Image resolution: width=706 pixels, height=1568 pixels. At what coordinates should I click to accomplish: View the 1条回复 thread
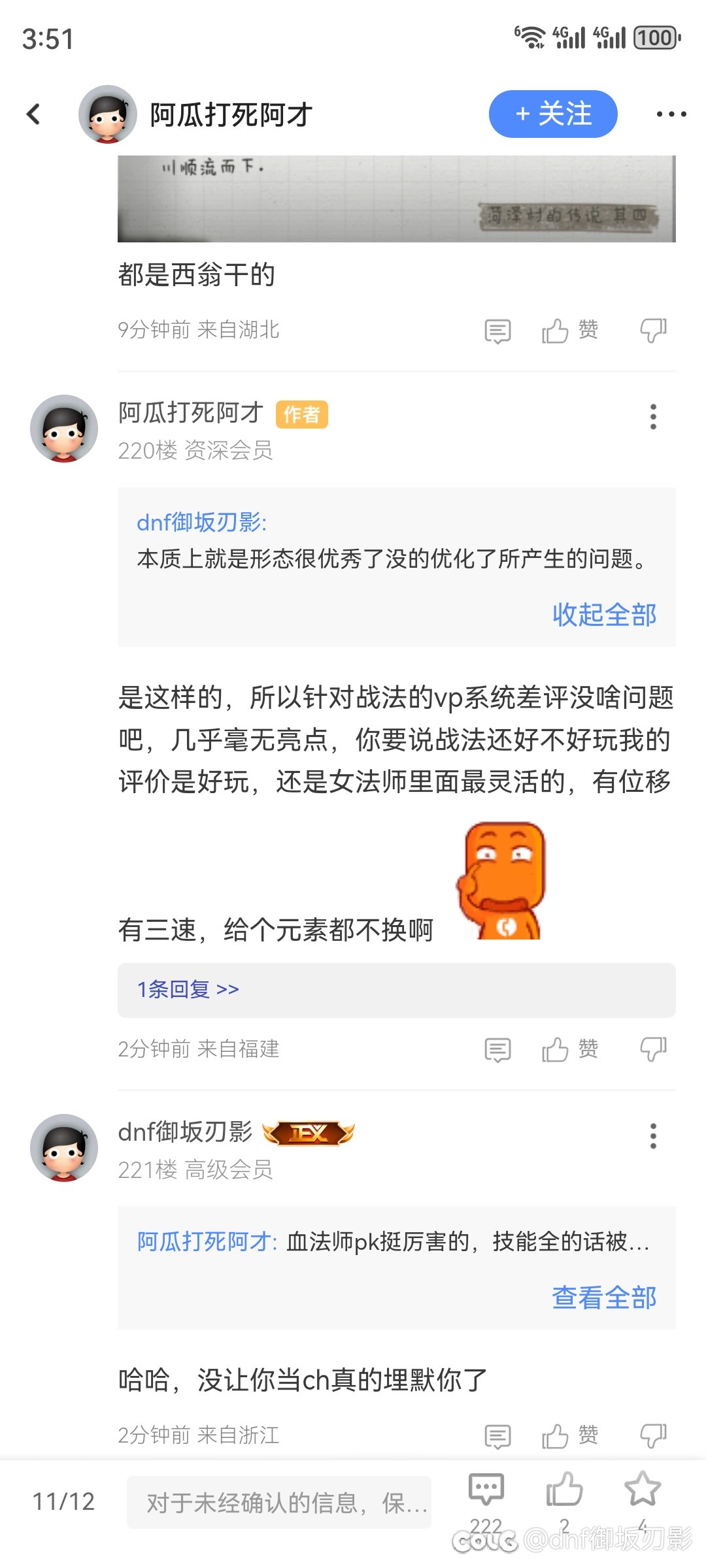188,989
